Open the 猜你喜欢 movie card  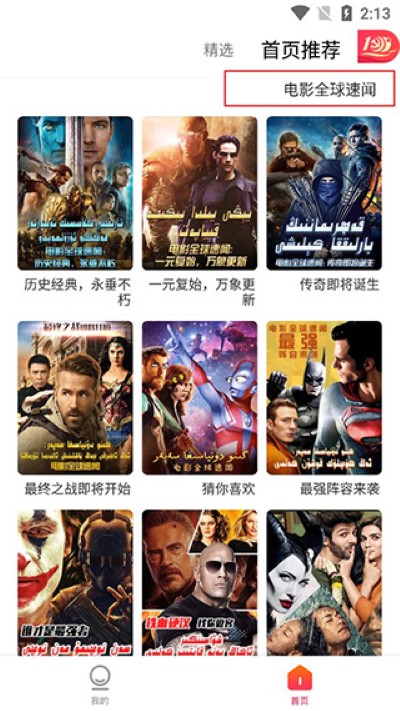coord(200,398)
